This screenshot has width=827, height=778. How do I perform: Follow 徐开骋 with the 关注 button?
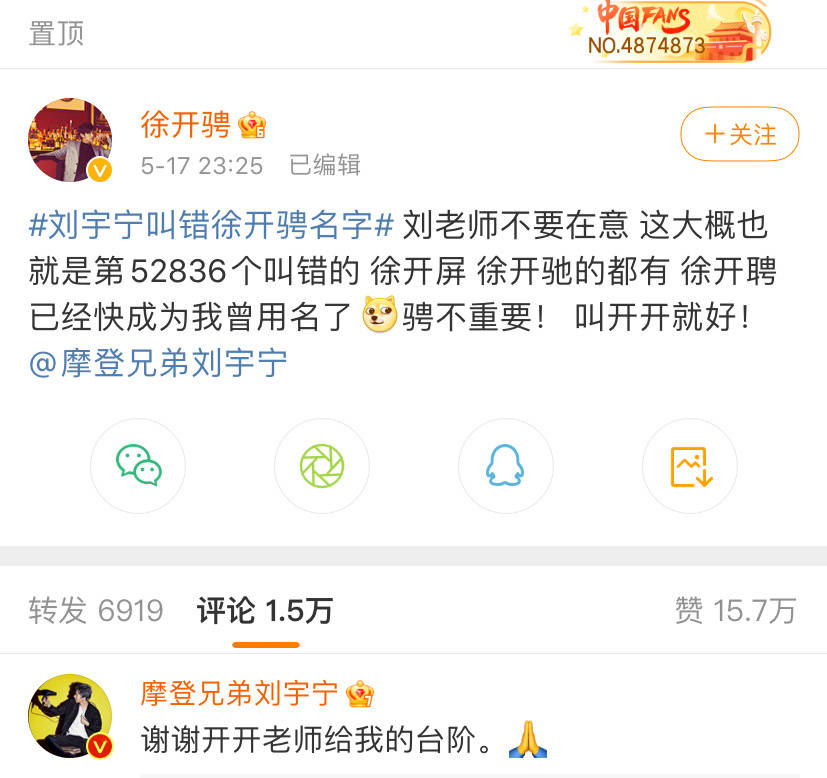click(739, 134)
